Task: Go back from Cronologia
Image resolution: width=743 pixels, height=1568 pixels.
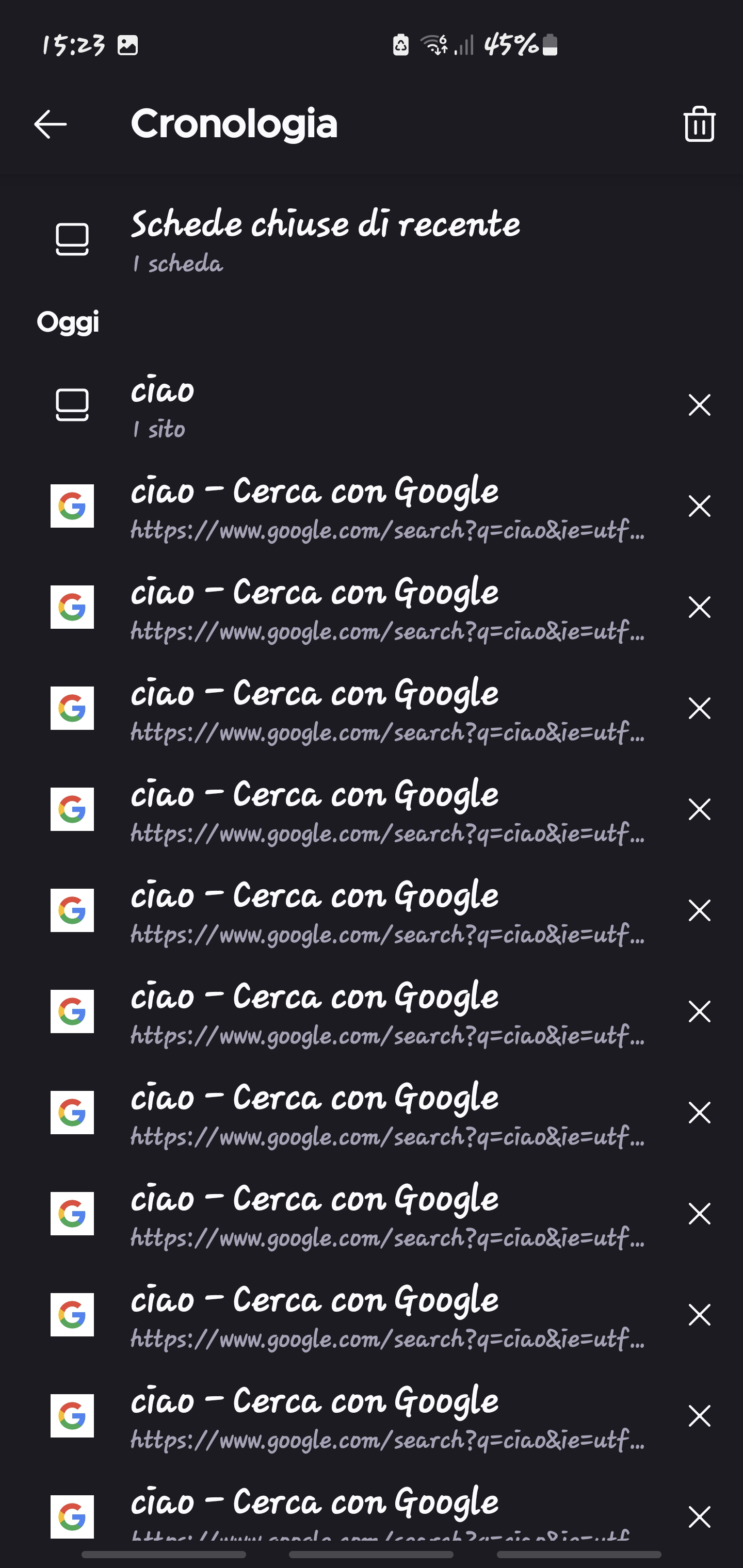Action: tap(50, 125)
